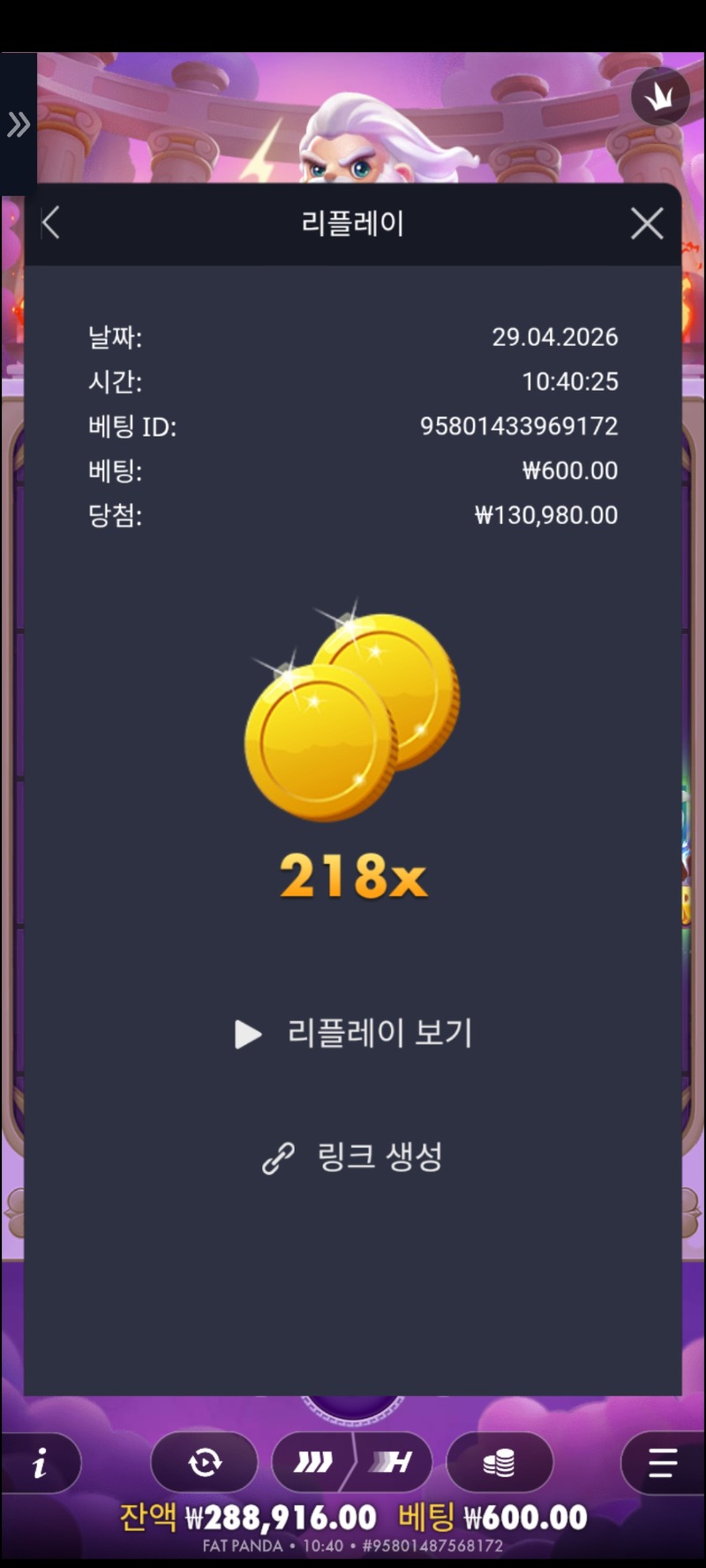Create a share link with 링크 생성
The width and height of the screenshot is (706, 1568).
pos(353,1156)
